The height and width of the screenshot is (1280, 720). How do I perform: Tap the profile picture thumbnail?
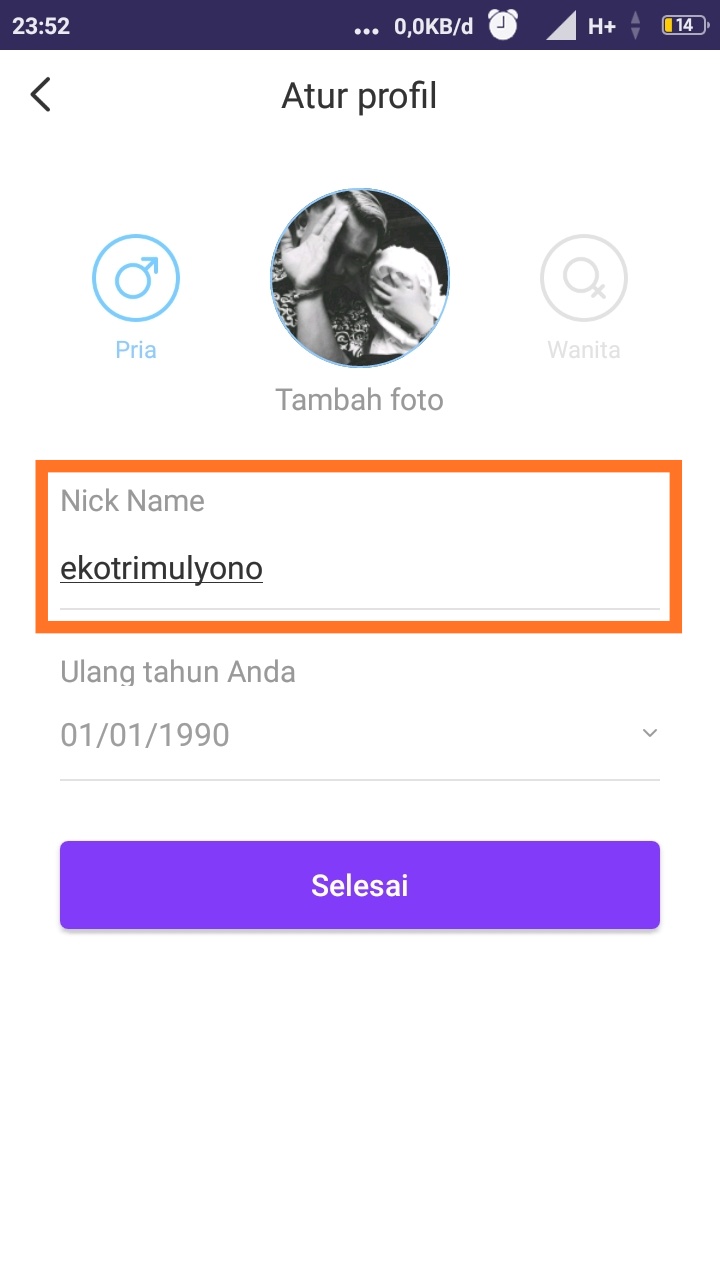tap(359, 277)
